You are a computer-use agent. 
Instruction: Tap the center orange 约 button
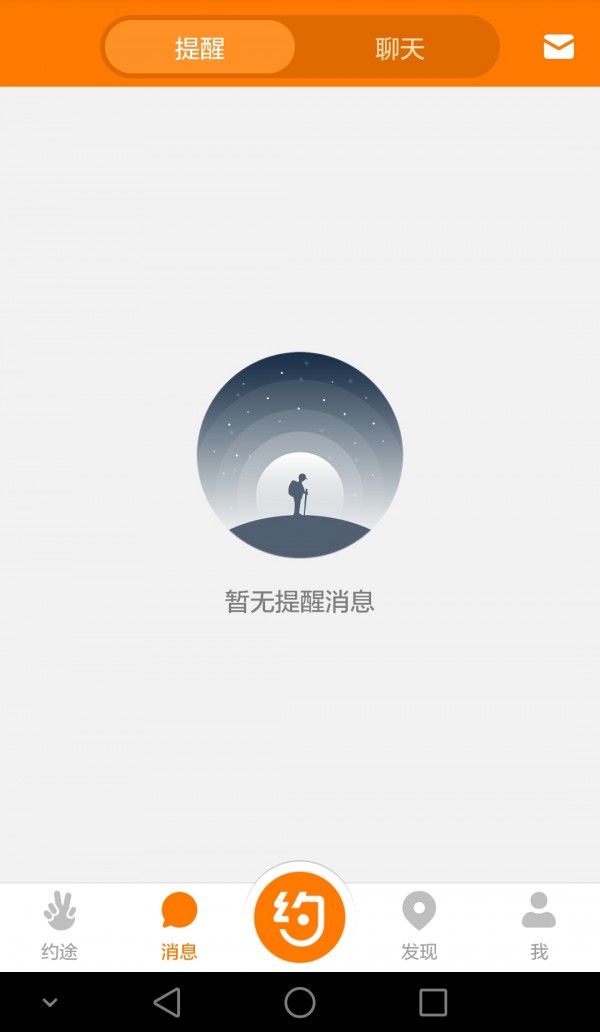pyautogui.click(x=300, y=917)
